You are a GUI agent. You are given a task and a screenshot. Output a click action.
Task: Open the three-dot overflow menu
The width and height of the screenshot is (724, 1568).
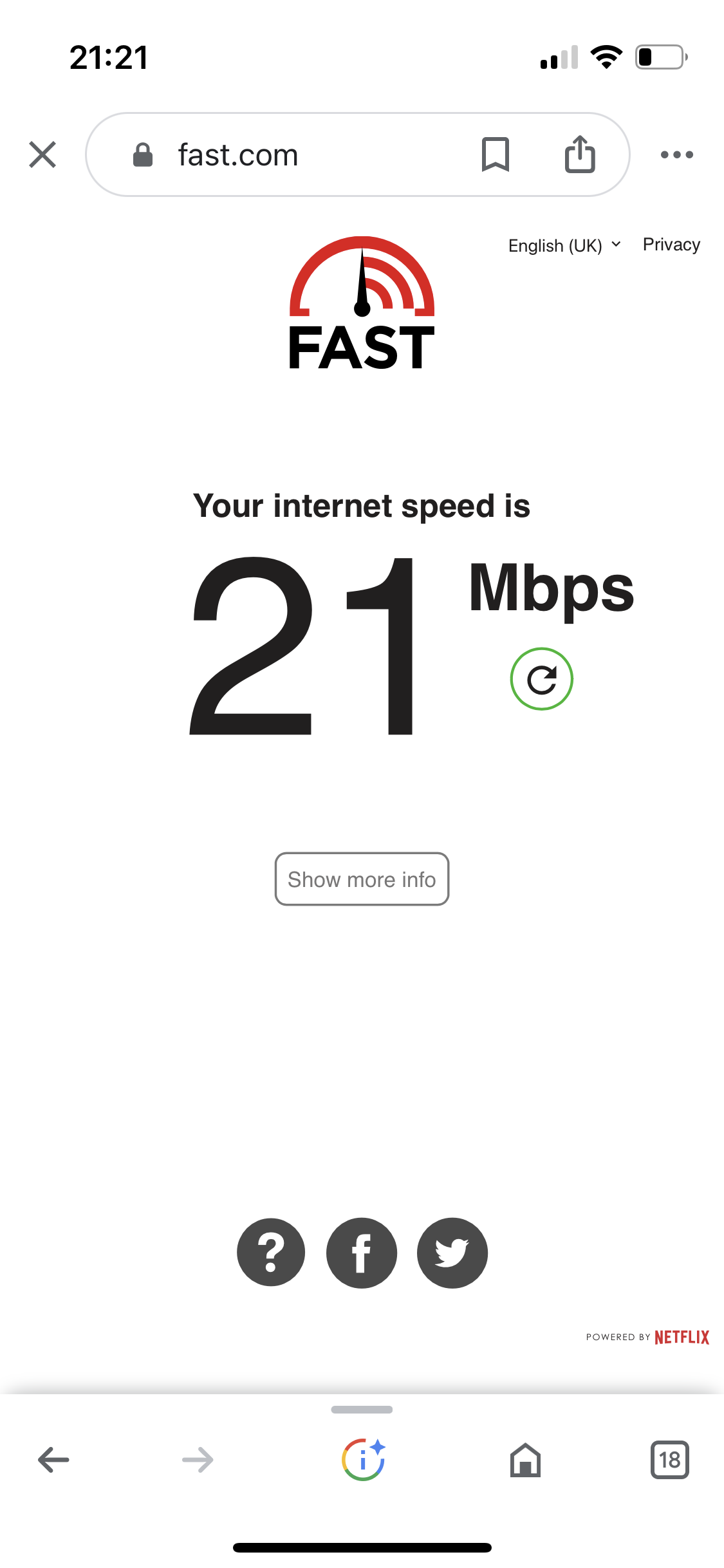676,154
